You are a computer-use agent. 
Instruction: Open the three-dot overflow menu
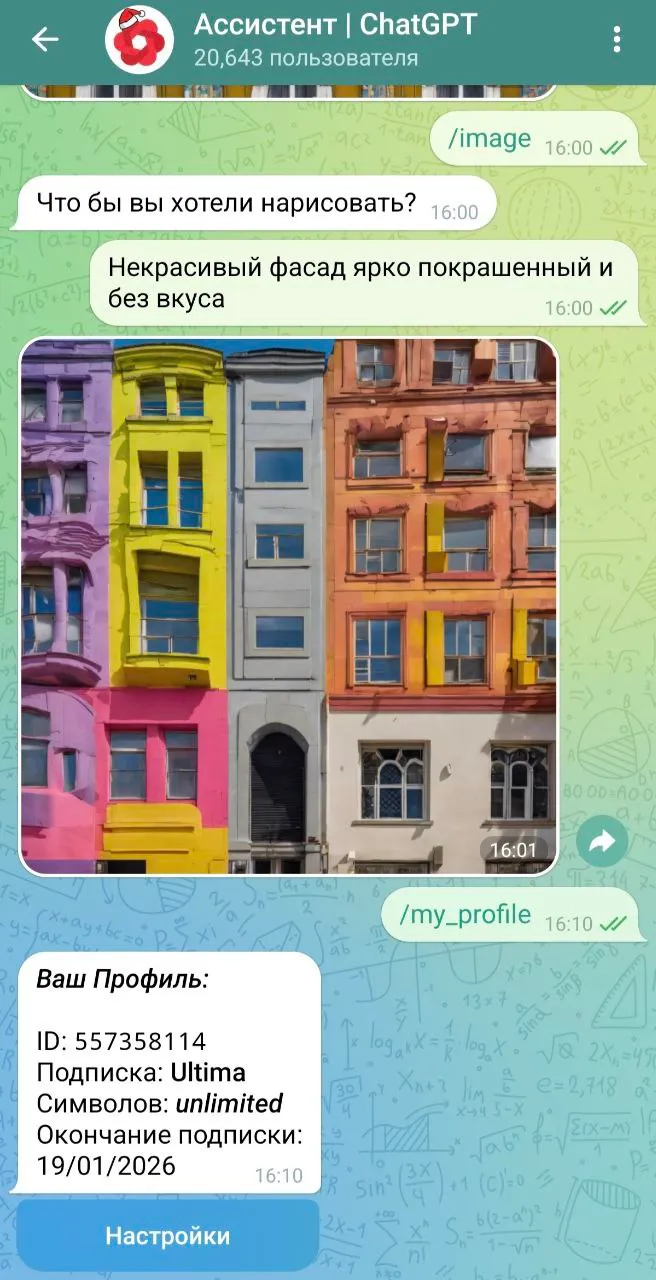(x=617, y=40)
